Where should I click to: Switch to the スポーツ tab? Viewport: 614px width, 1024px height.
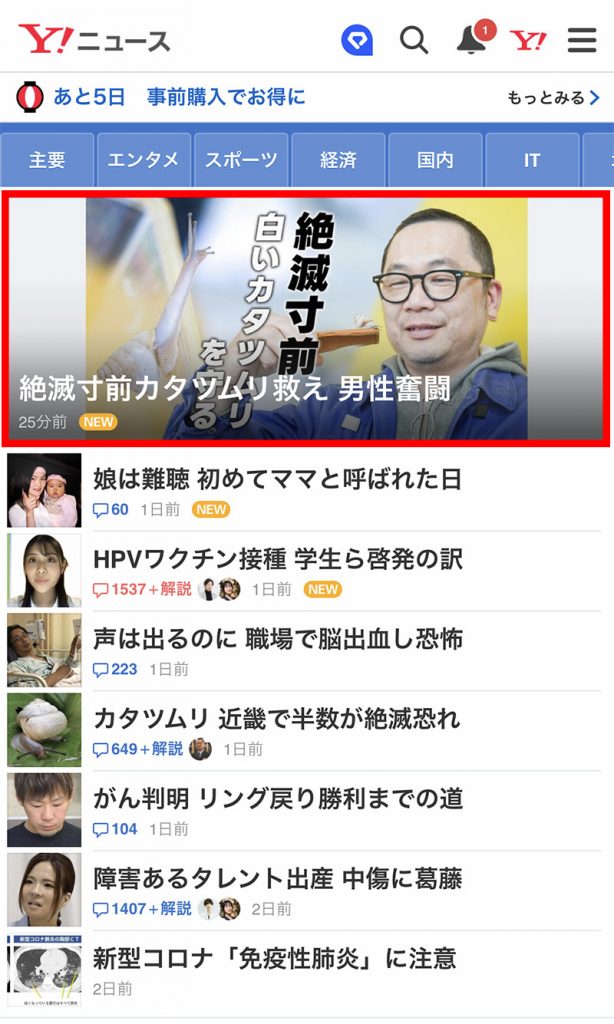pos(241,160)
